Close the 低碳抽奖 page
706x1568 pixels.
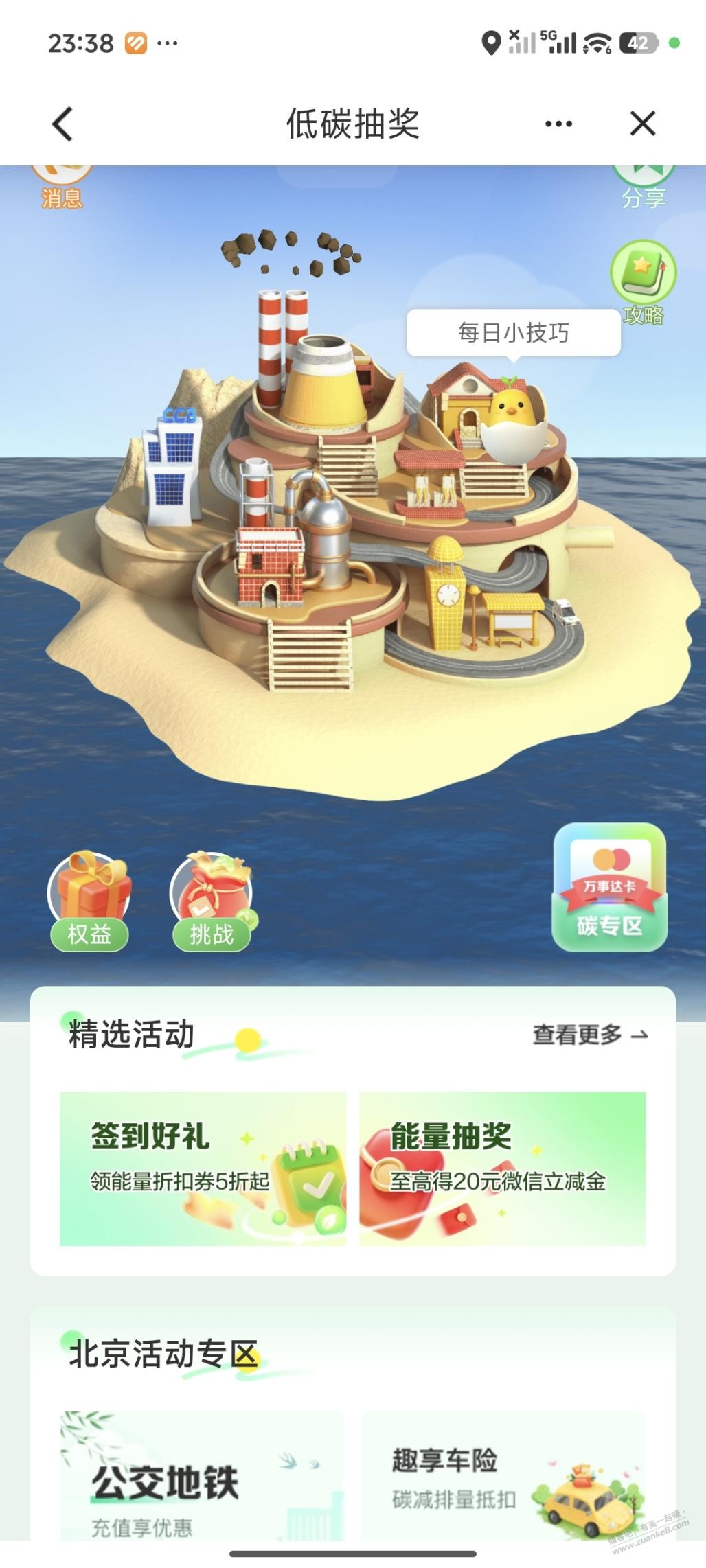coord(642,124)
